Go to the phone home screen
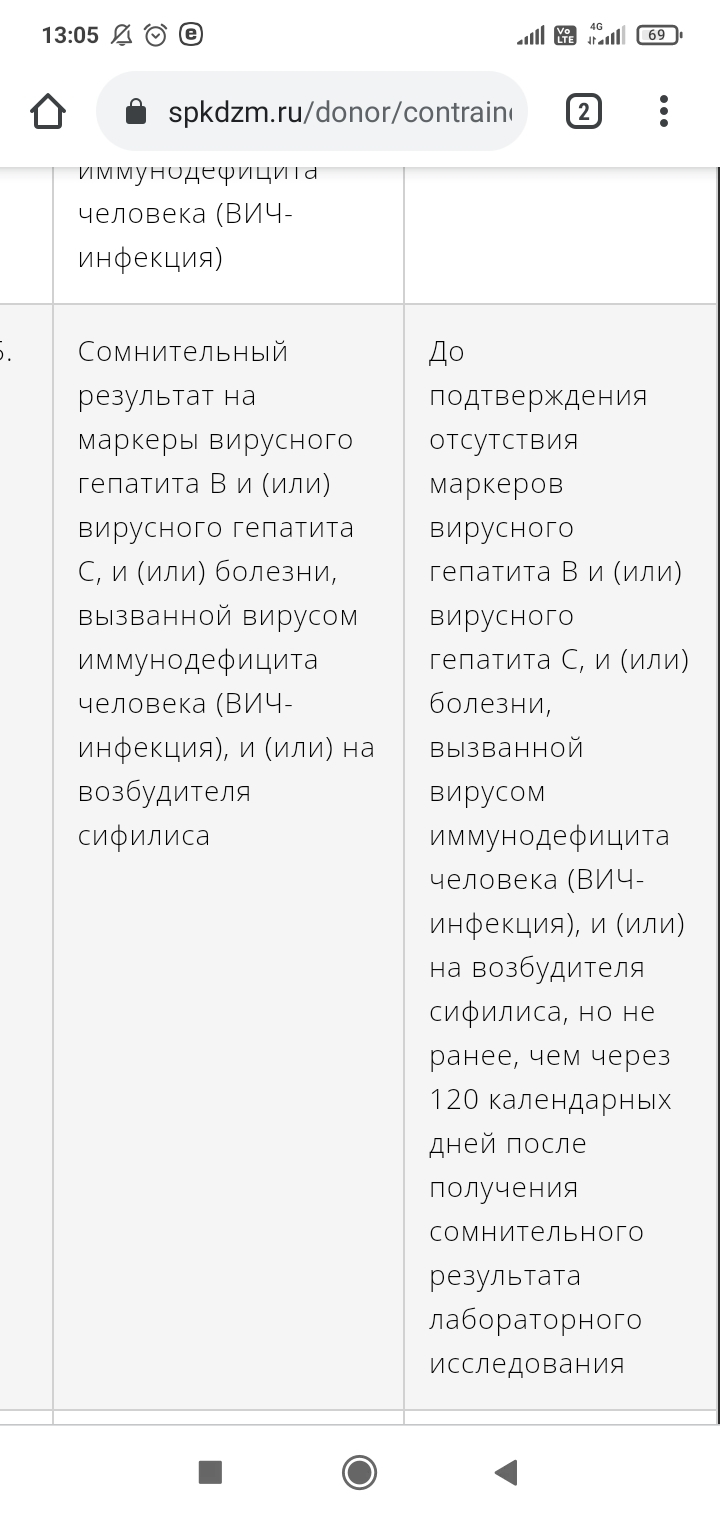Screen dimensions: 720x1520 (x=359, y=1471)
